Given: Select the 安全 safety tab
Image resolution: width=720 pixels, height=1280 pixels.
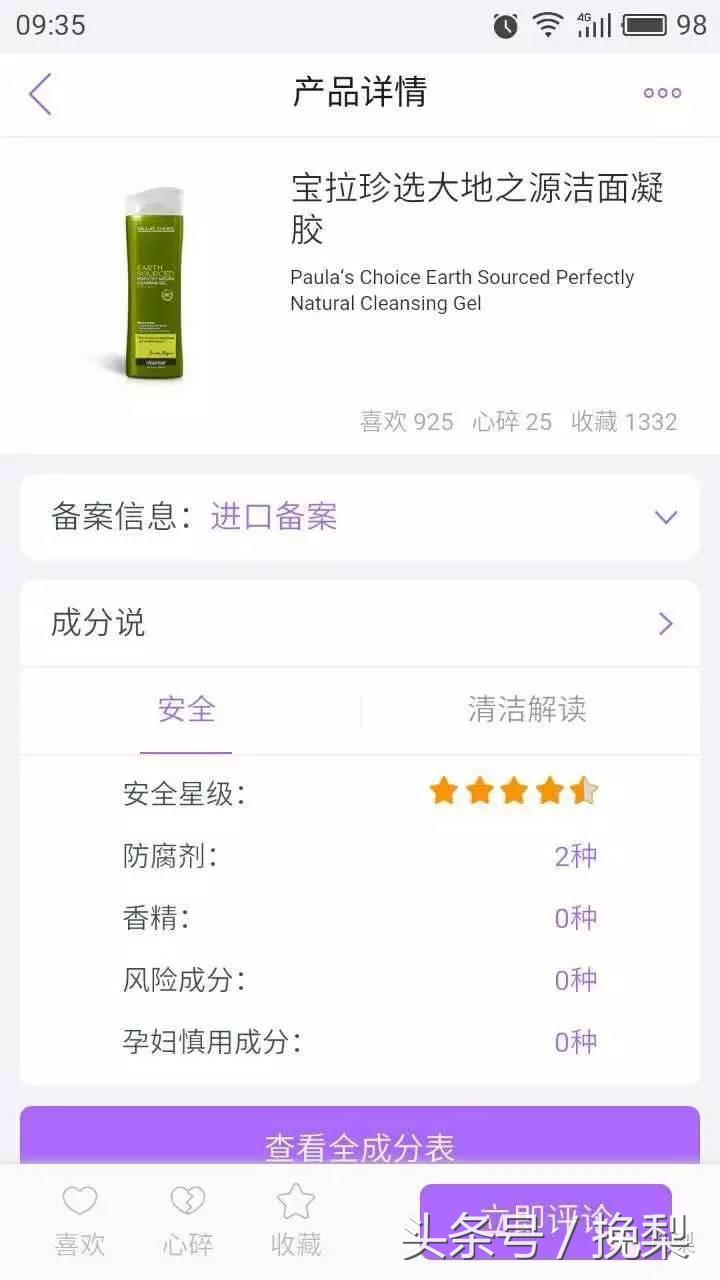Looking at the screenshot, I should pos(187,710).
